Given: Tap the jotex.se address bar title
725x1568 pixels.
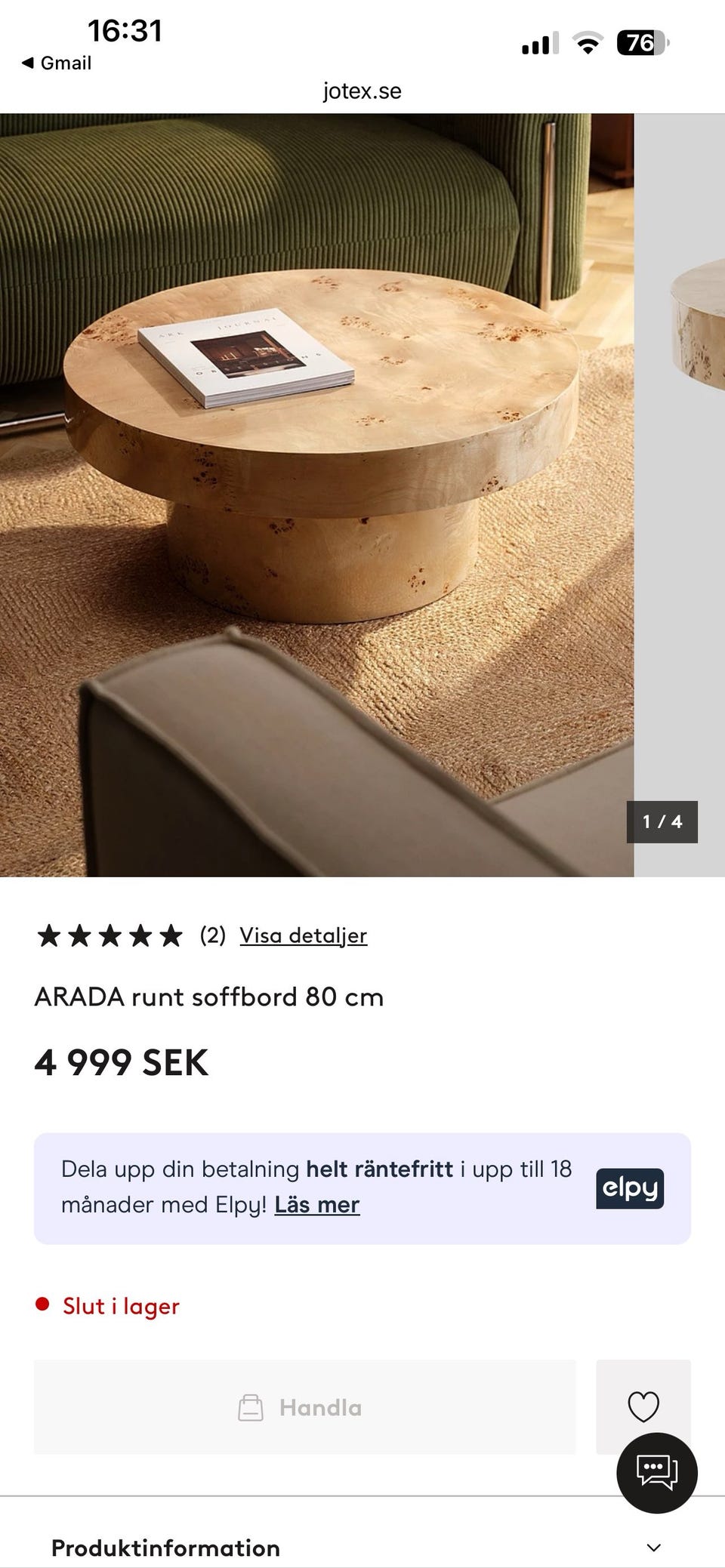Looking at the screenshot, I should (x=362, y=91).
